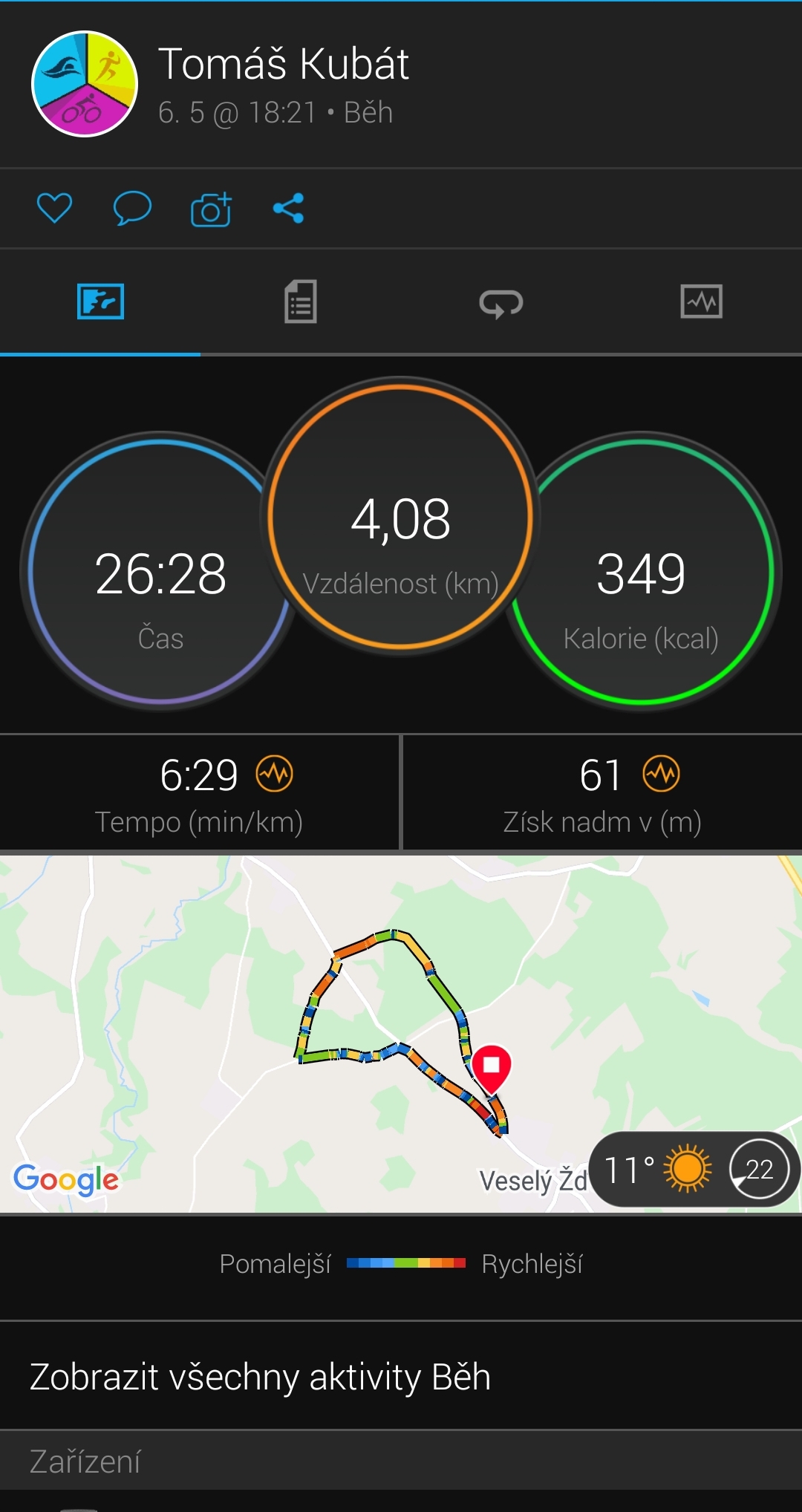Select the overview summary tab
This screenshot has width=802, height=1512.
tap(100, 302)
